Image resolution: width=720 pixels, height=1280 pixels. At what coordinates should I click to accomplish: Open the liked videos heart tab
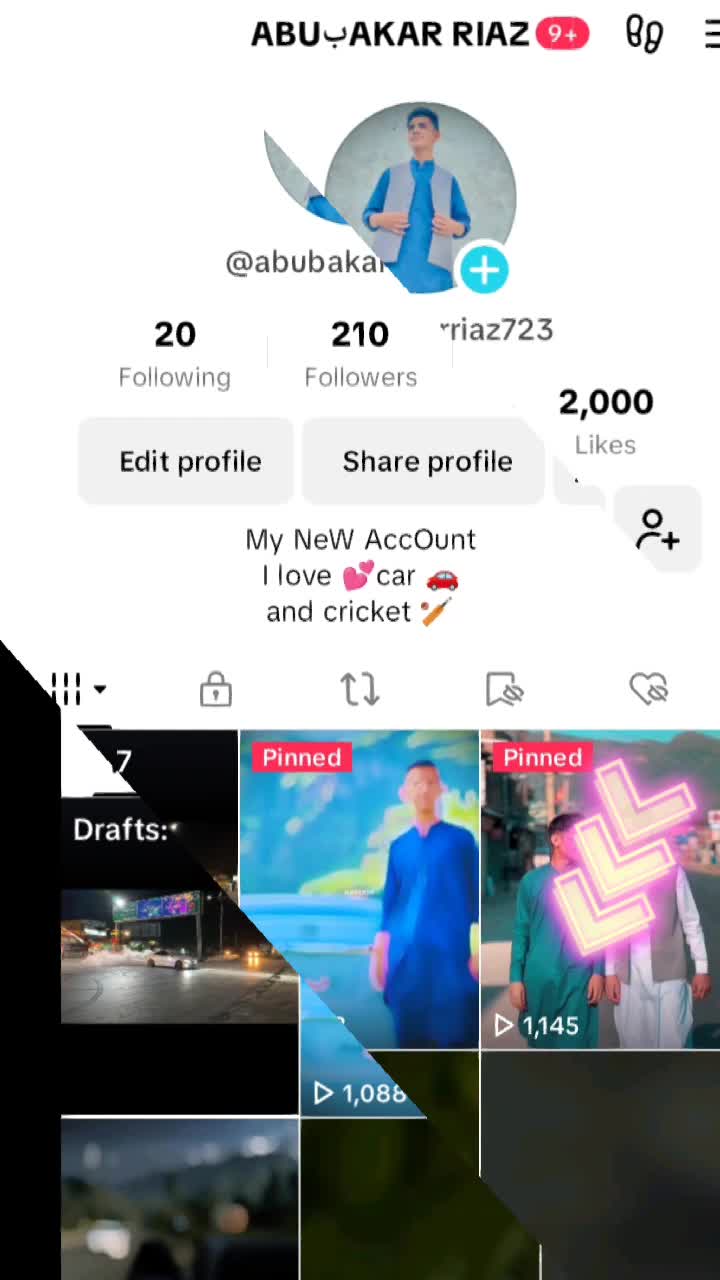[x=649, y=689]
